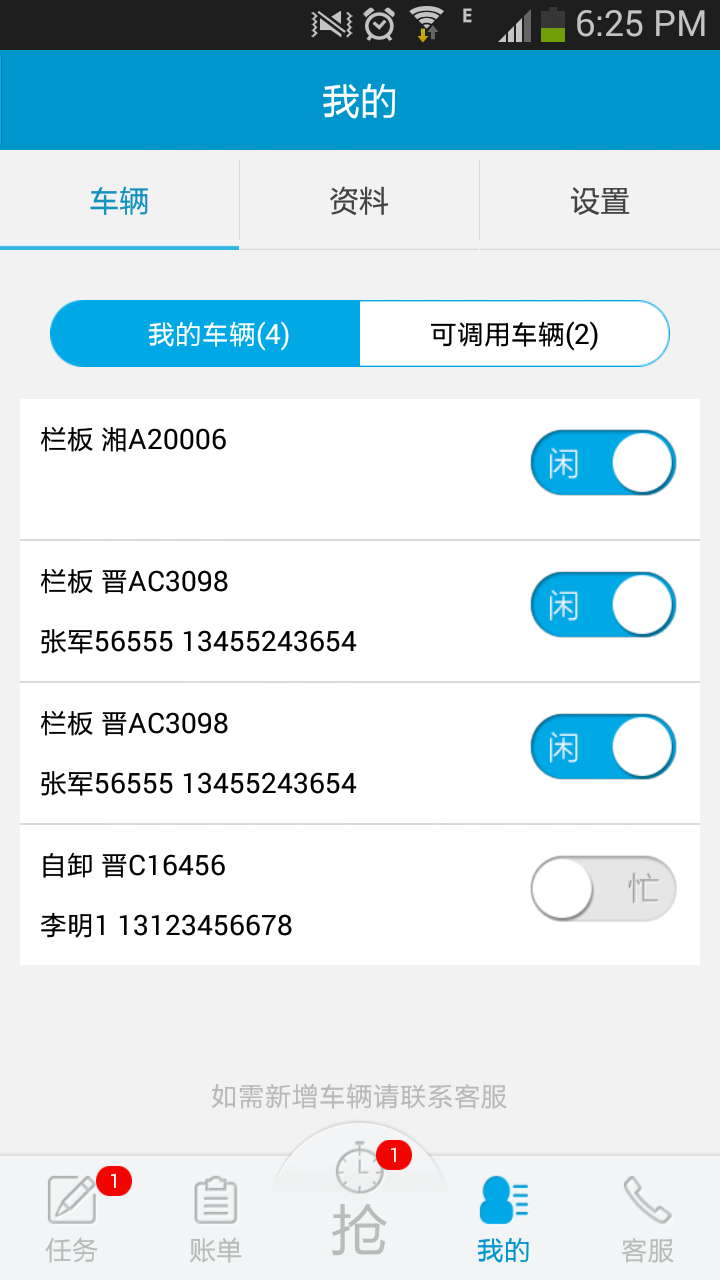Screen dimensions: 720x1280
Task: Go to the 账单 tab
Action: point(215,1219)
